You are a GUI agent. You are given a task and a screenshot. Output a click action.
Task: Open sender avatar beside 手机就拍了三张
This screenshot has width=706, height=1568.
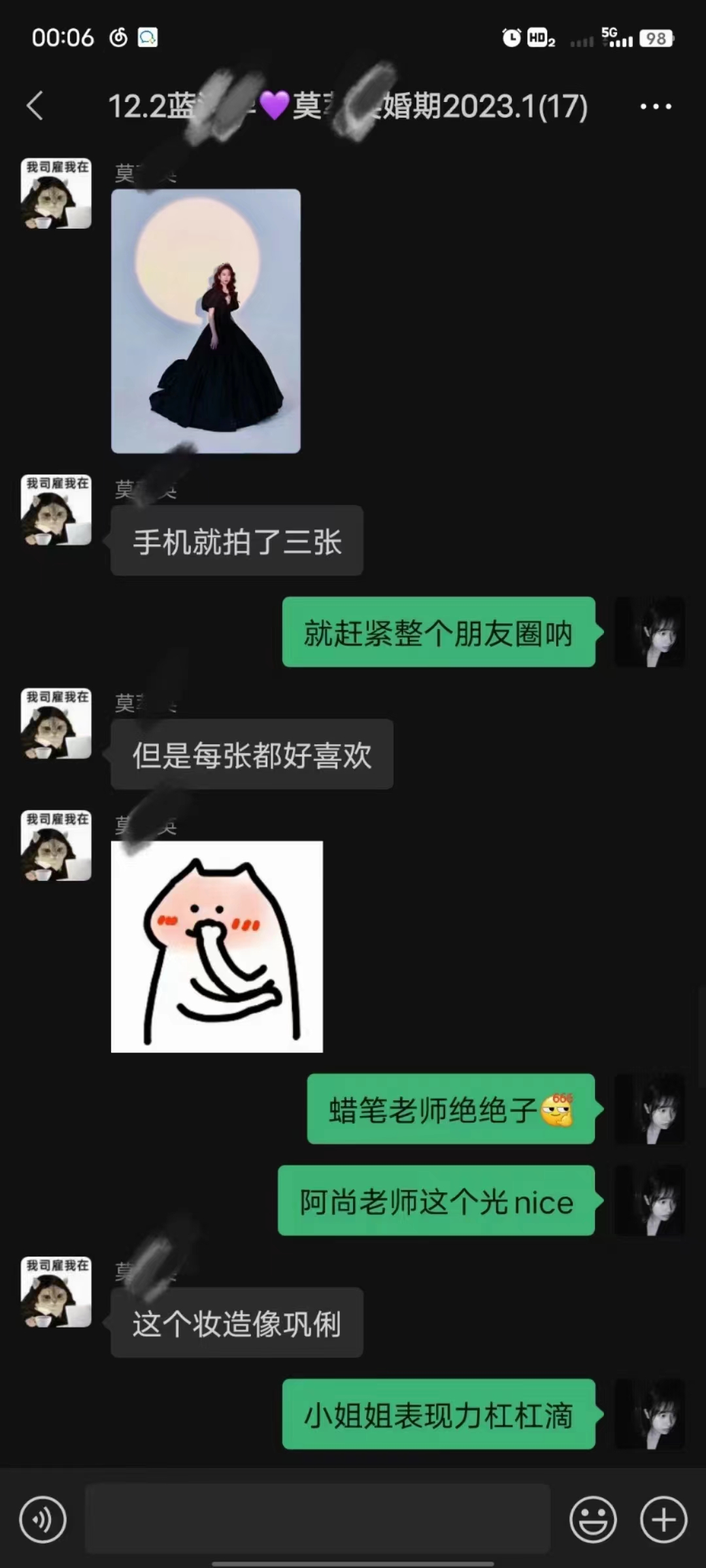click(x=56, y=510)
